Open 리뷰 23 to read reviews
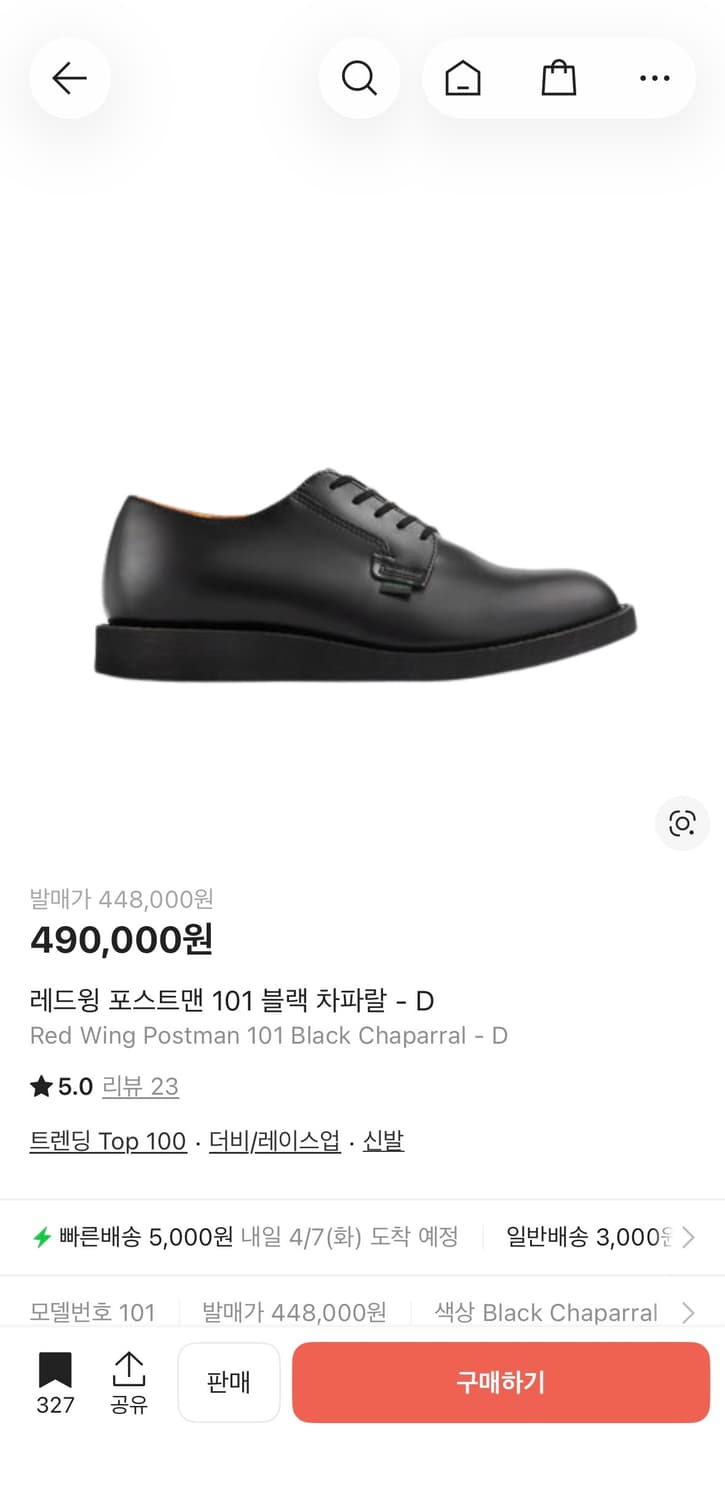The width and height of the screenshot is (725, 1500). (x=140, y=1087)
